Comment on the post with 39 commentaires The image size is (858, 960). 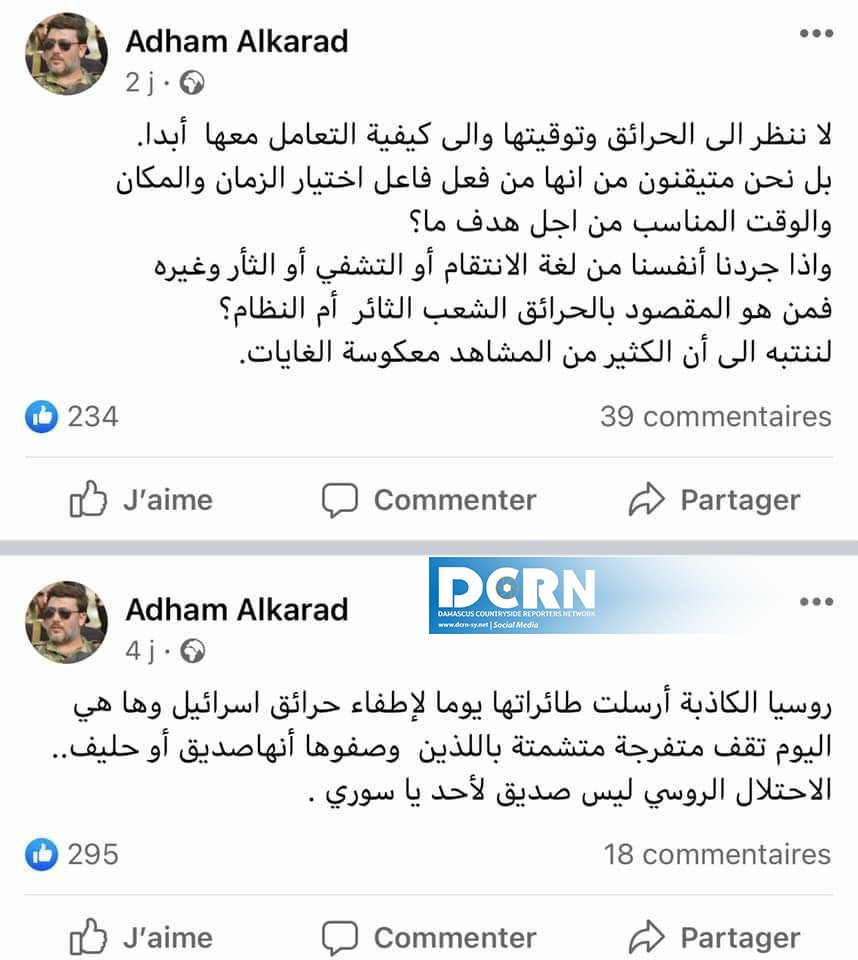coord(429,499)
